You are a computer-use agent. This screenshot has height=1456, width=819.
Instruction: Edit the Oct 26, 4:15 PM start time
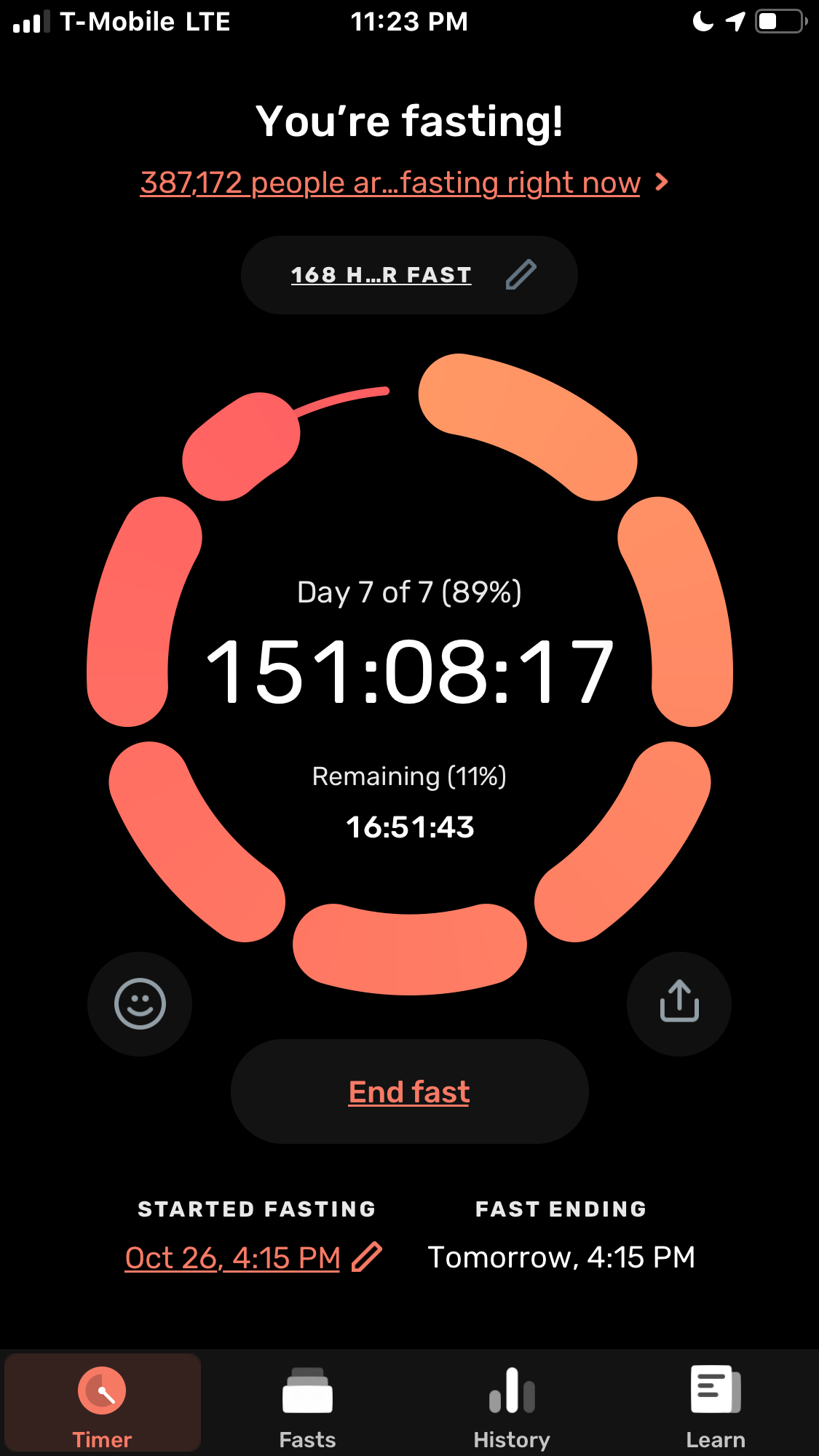(x=253, y=1257)
